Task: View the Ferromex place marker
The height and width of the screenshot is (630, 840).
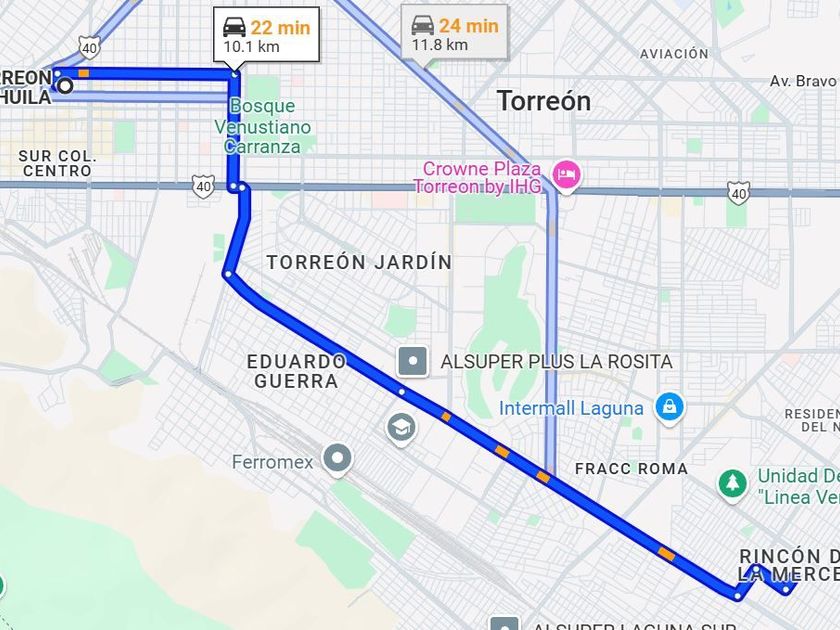Action: 338,459
